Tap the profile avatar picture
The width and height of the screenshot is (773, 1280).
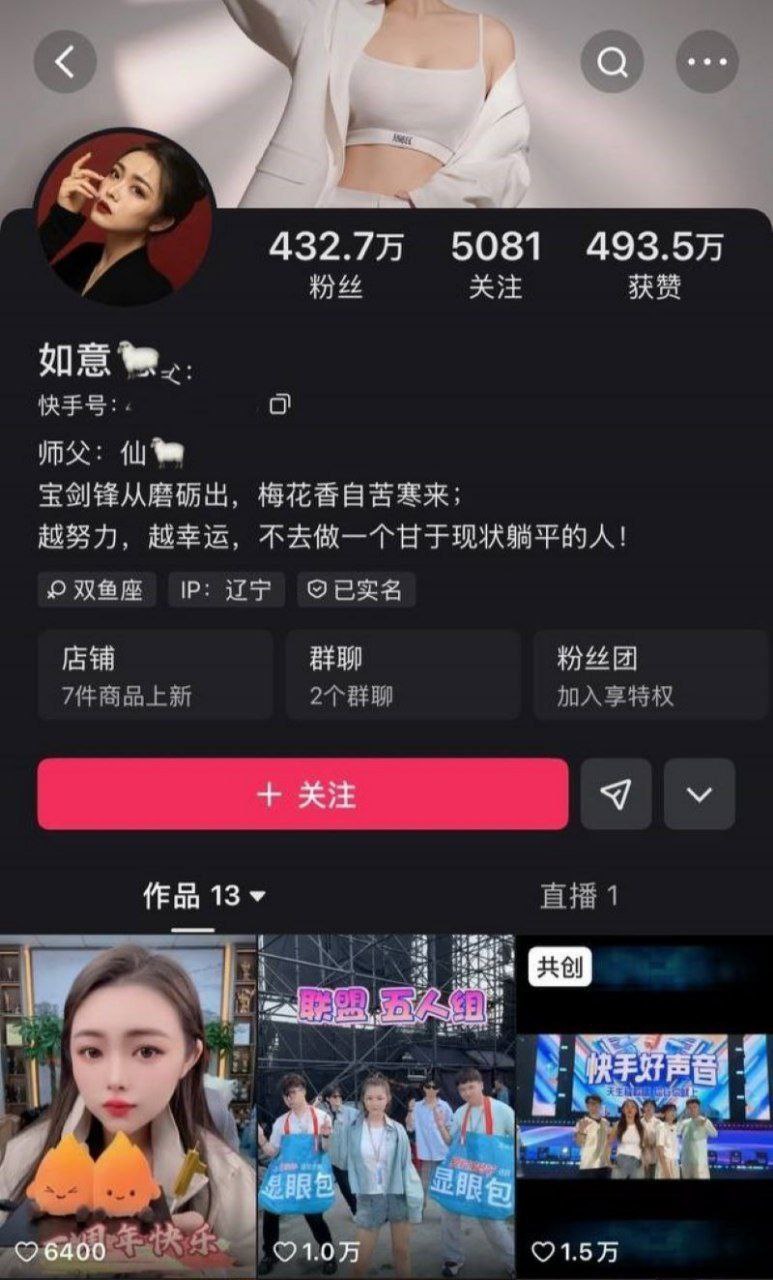tap(125, 217)
